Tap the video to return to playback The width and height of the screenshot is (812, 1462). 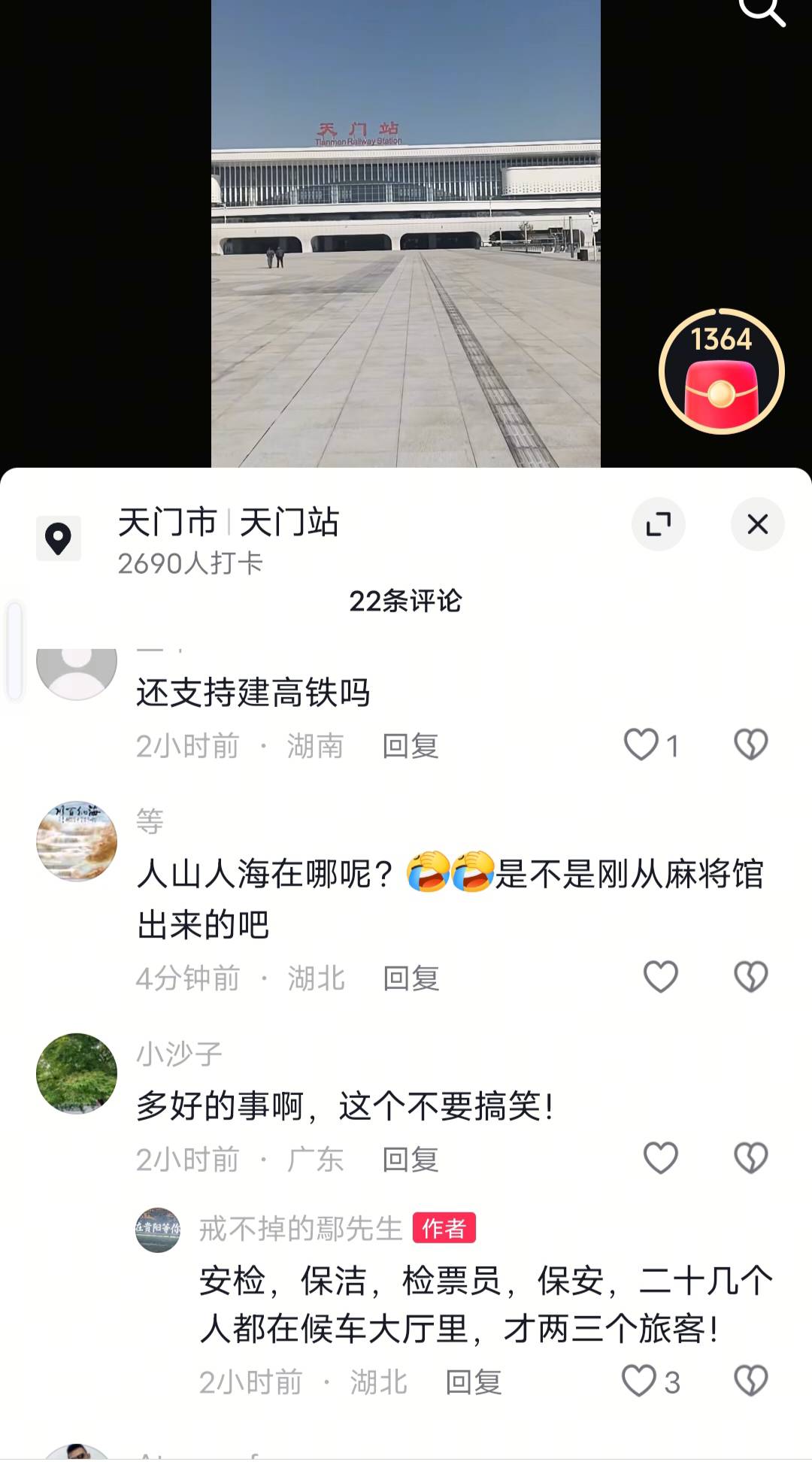pyautogui.click(x=405, y=226)
